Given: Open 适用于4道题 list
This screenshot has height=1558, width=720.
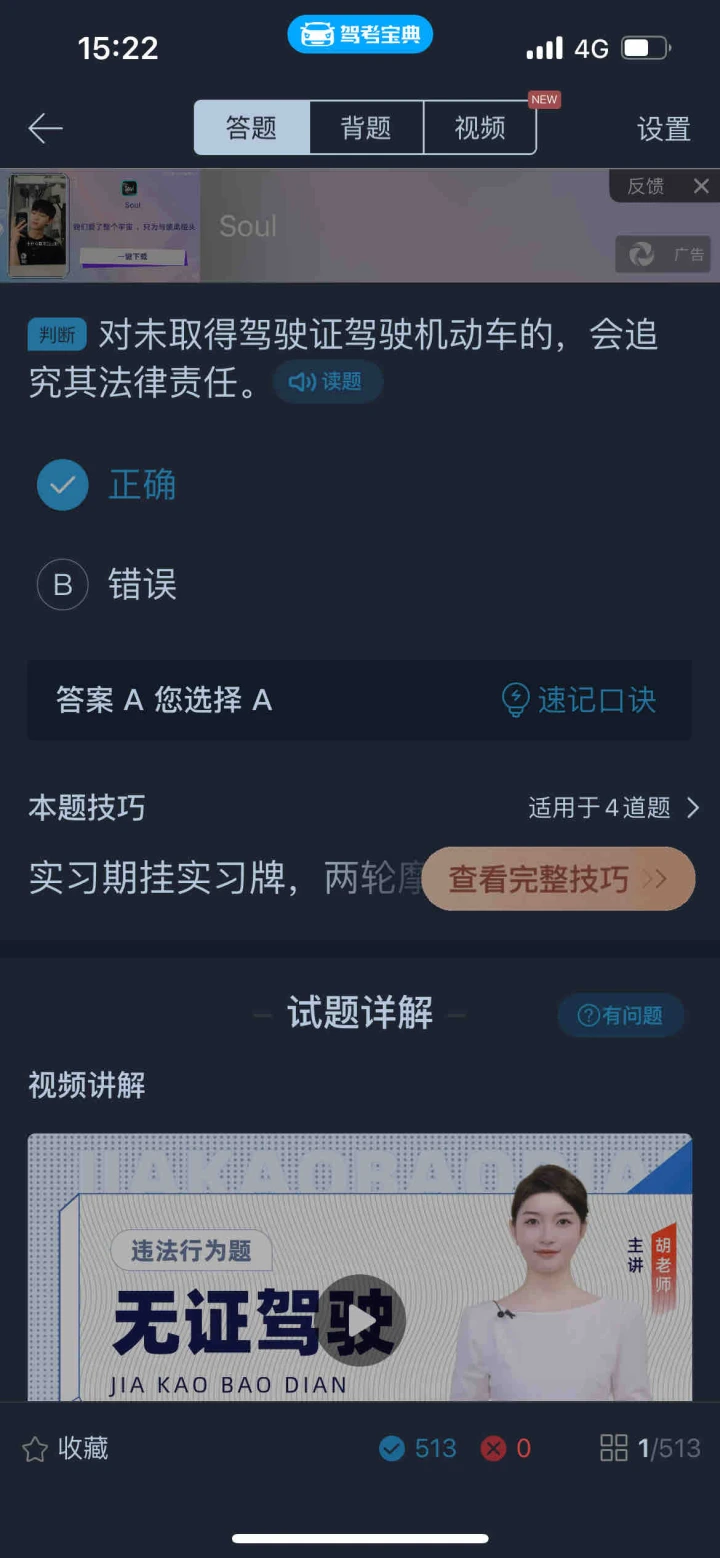Looking at the screenshot, I should click(613, 808).
